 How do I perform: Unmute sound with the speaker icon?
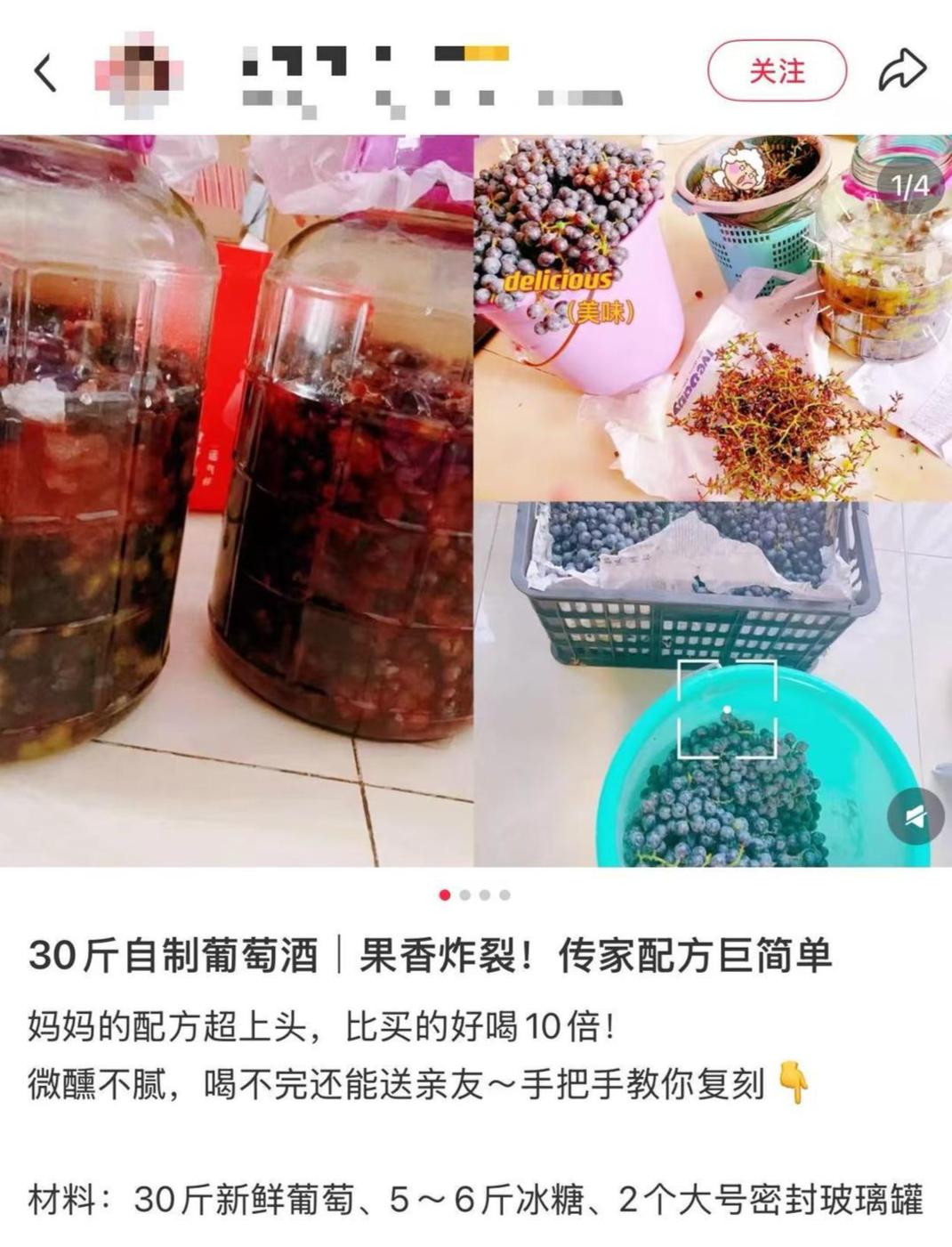coord(915,816)
